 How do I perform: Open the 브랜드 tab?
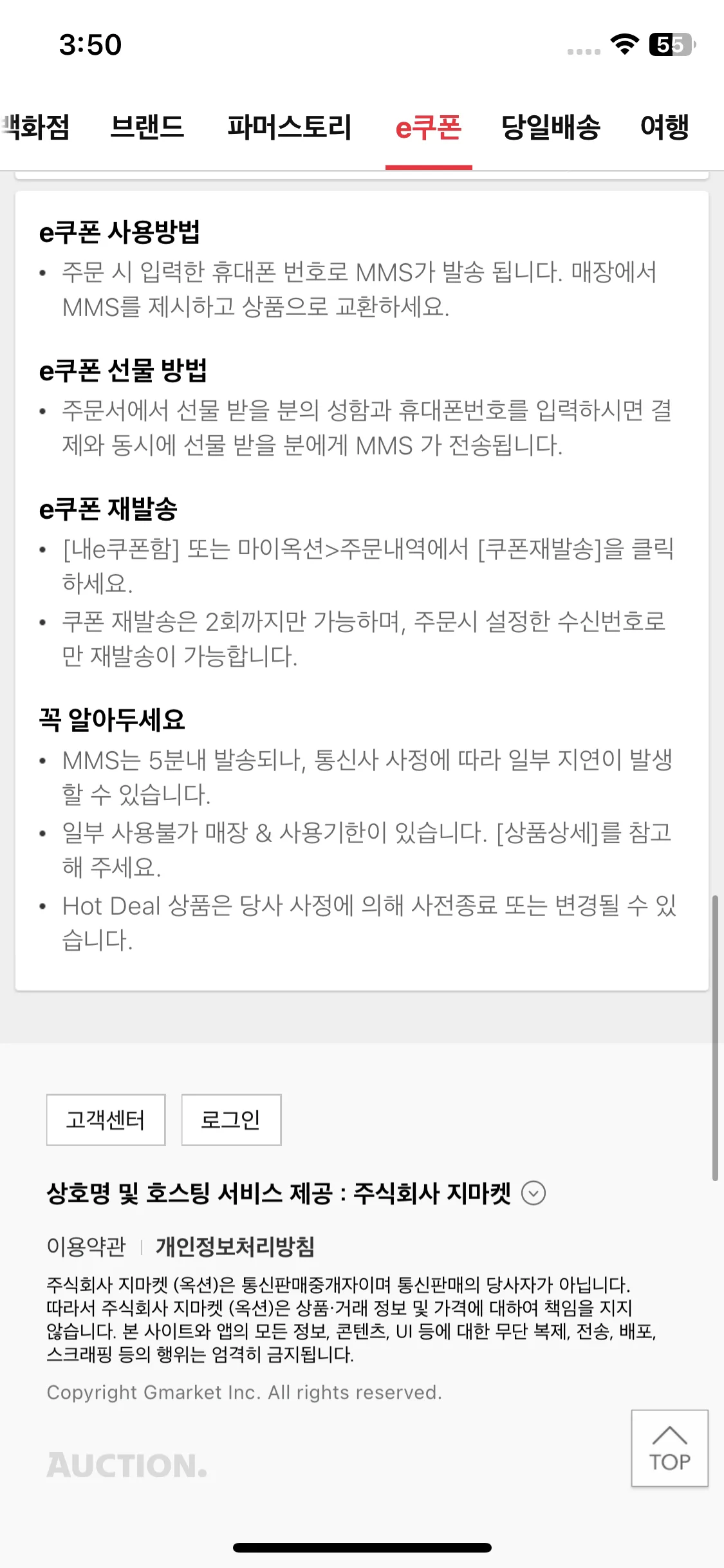pos(147,127)
